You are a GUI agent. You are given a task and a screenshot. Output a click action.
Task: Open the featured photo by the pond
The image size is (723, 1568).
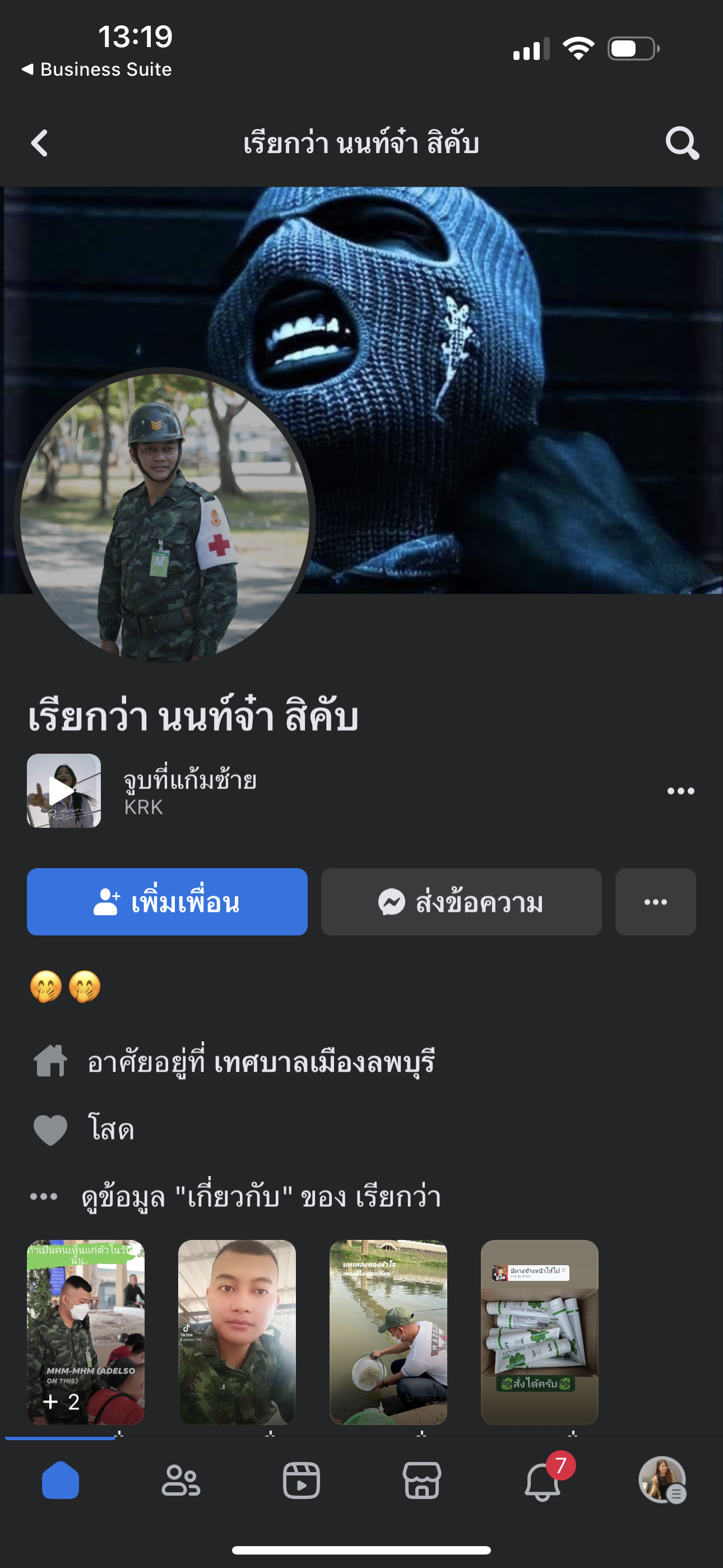pos(388,1332)
